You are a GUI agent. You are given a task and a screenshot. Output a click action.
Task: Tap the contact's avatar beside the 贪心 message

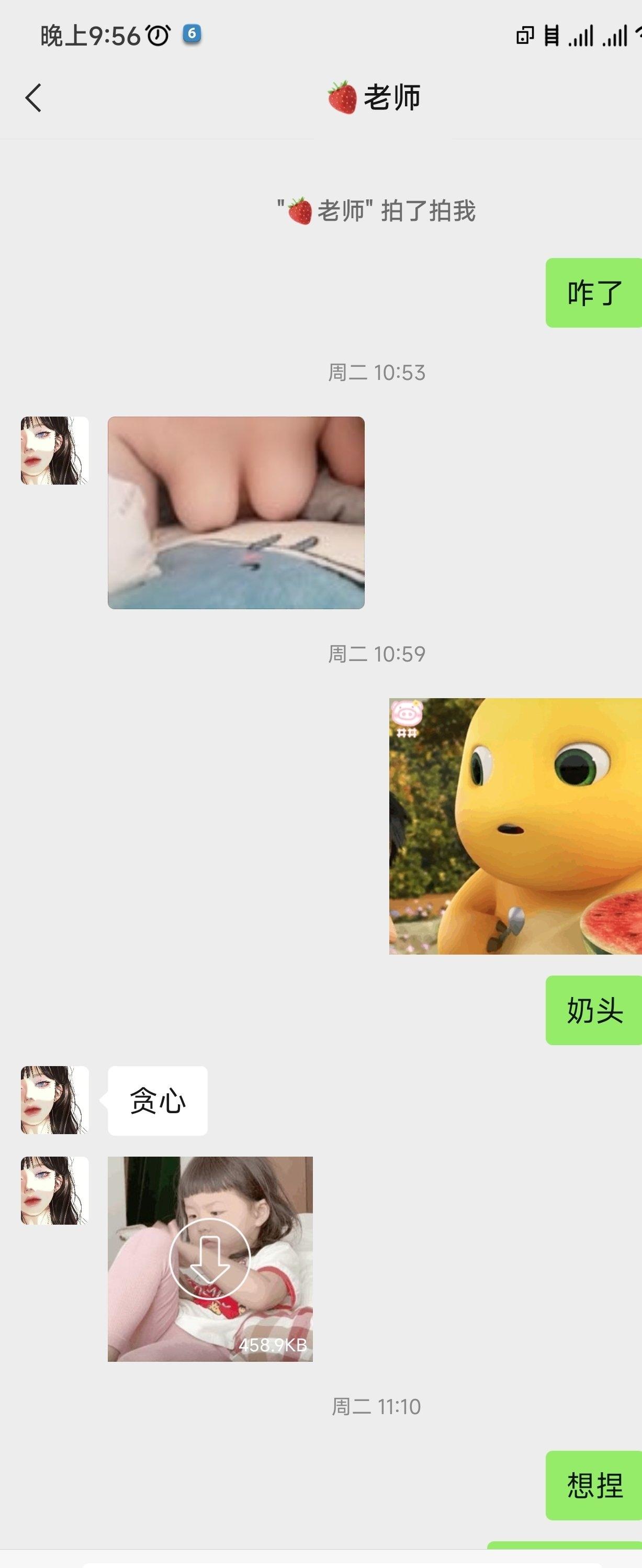pyautogui.click(x=55, y=1100)
